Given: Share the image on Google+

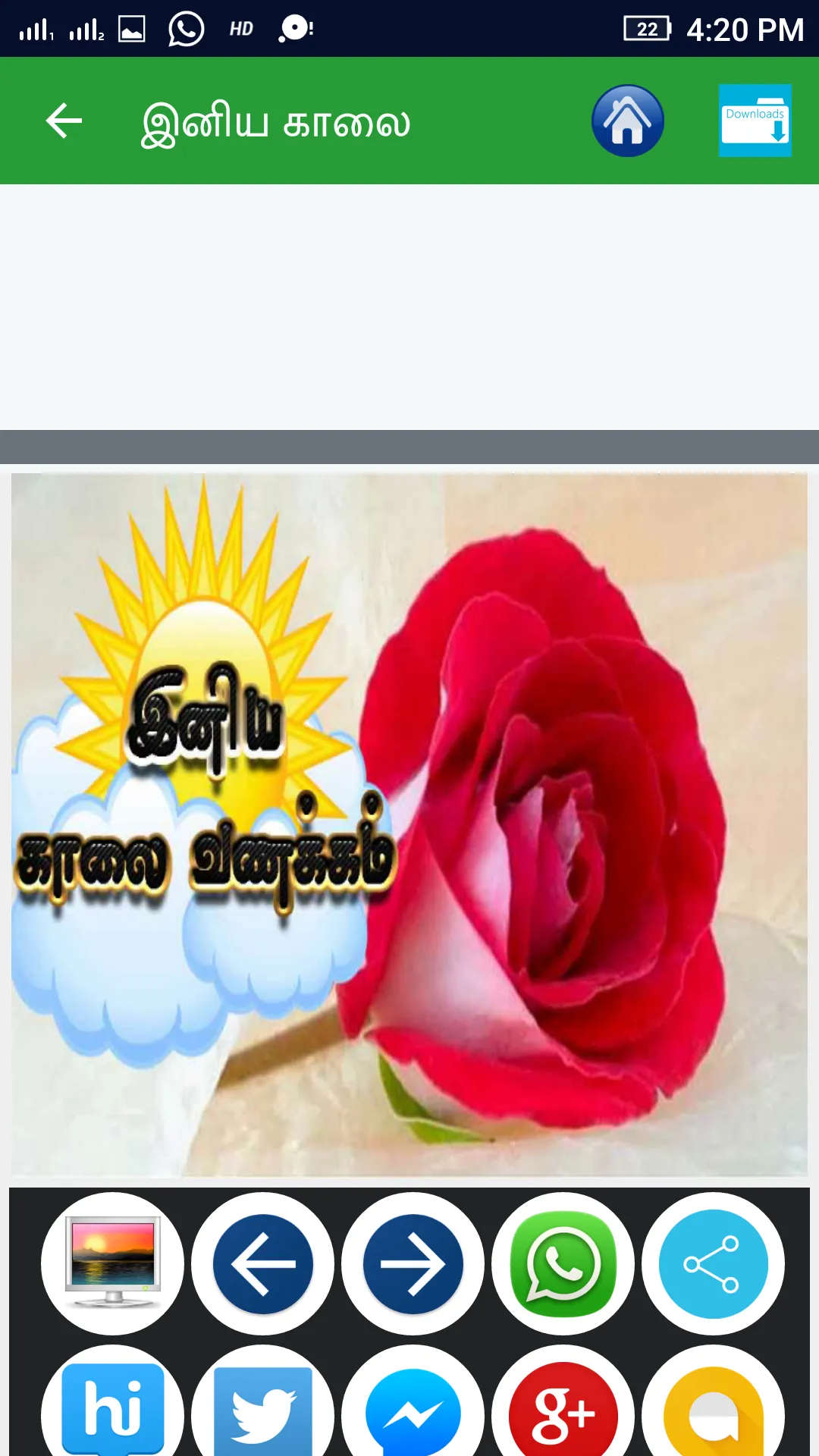Looking at the screenshot, I should point(563,1401).
